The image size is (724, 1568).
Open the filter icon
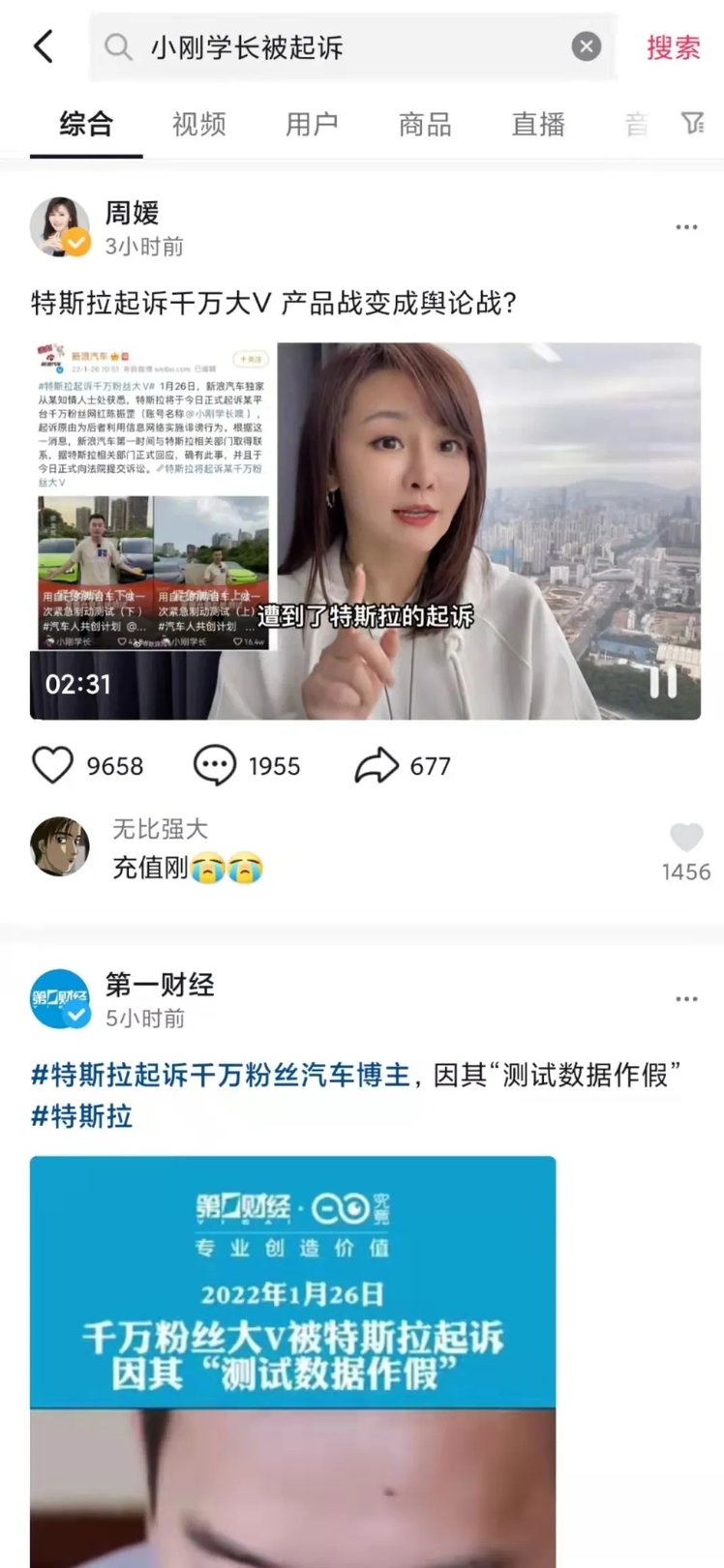[692, 123]
